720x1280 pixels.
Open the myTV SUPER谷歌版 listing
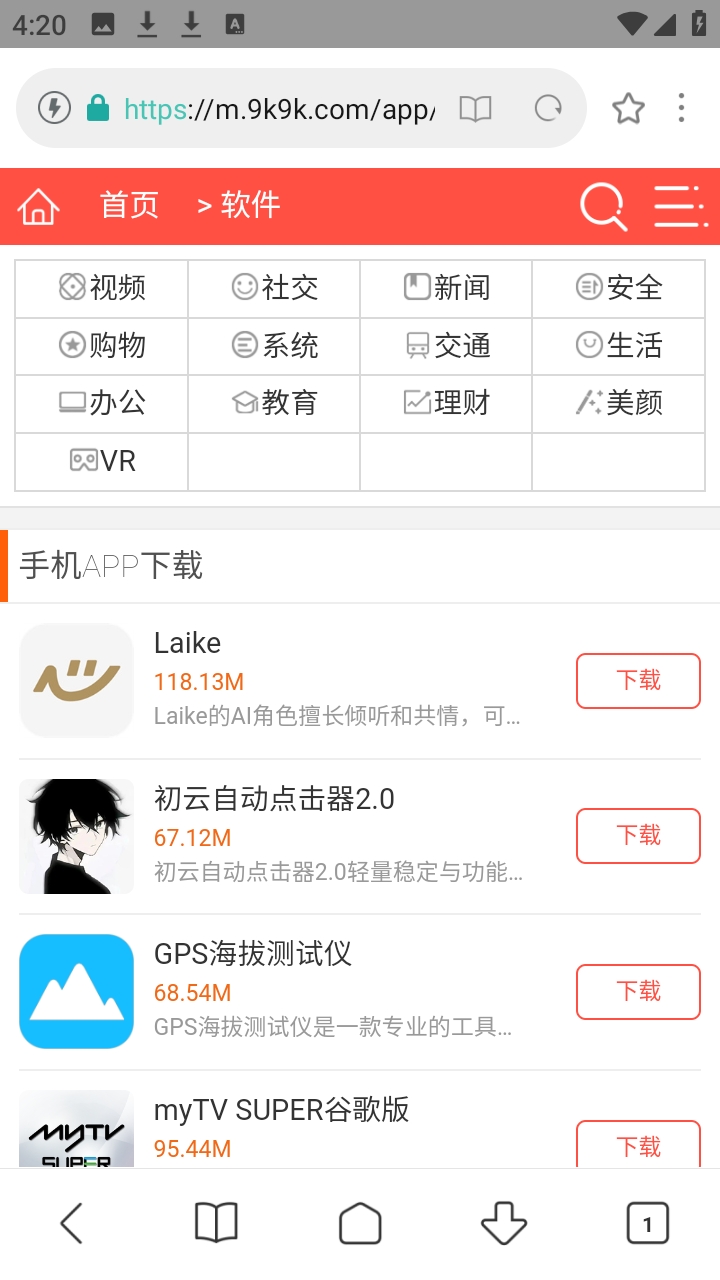click(281, 1110)
